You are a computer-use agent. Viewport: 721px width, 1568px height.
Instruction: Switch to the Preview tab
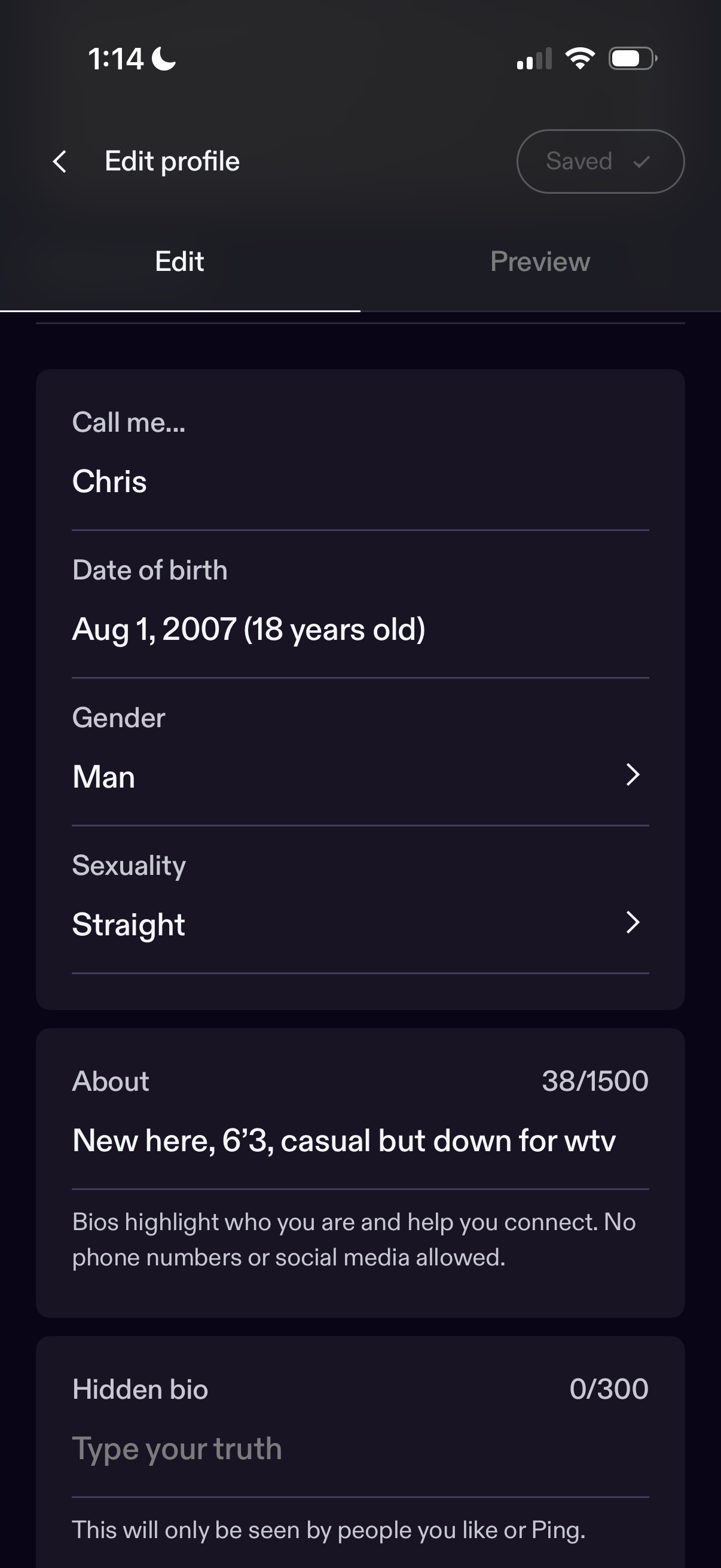540,262
